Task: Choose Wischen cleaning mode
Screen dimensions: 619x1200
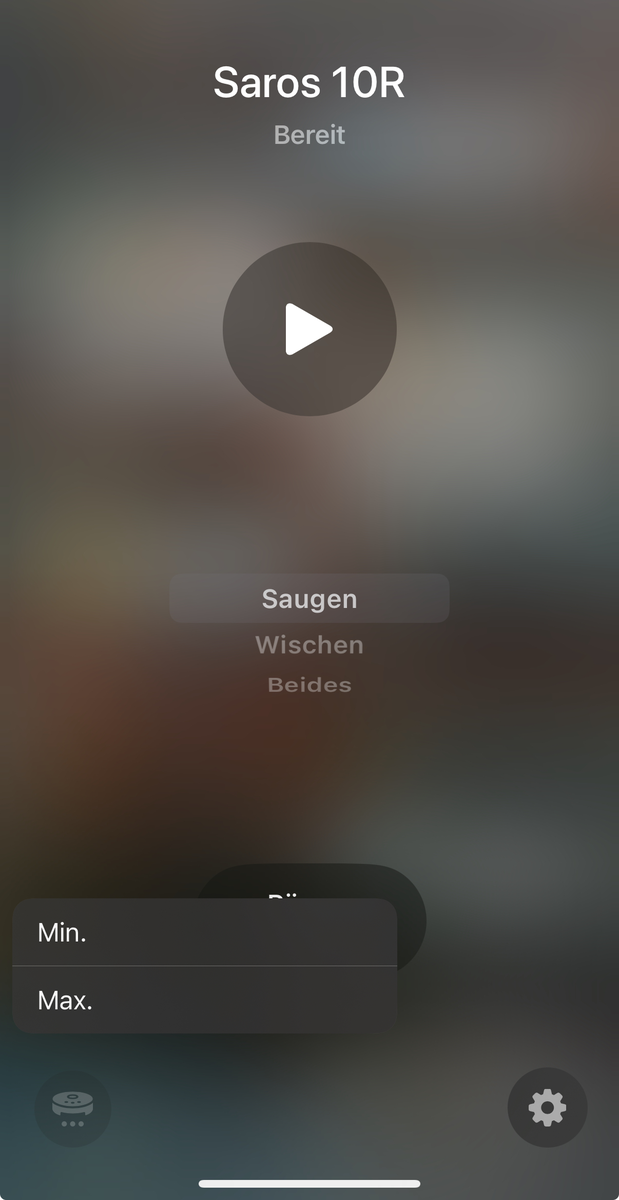Action: point(309,645)
